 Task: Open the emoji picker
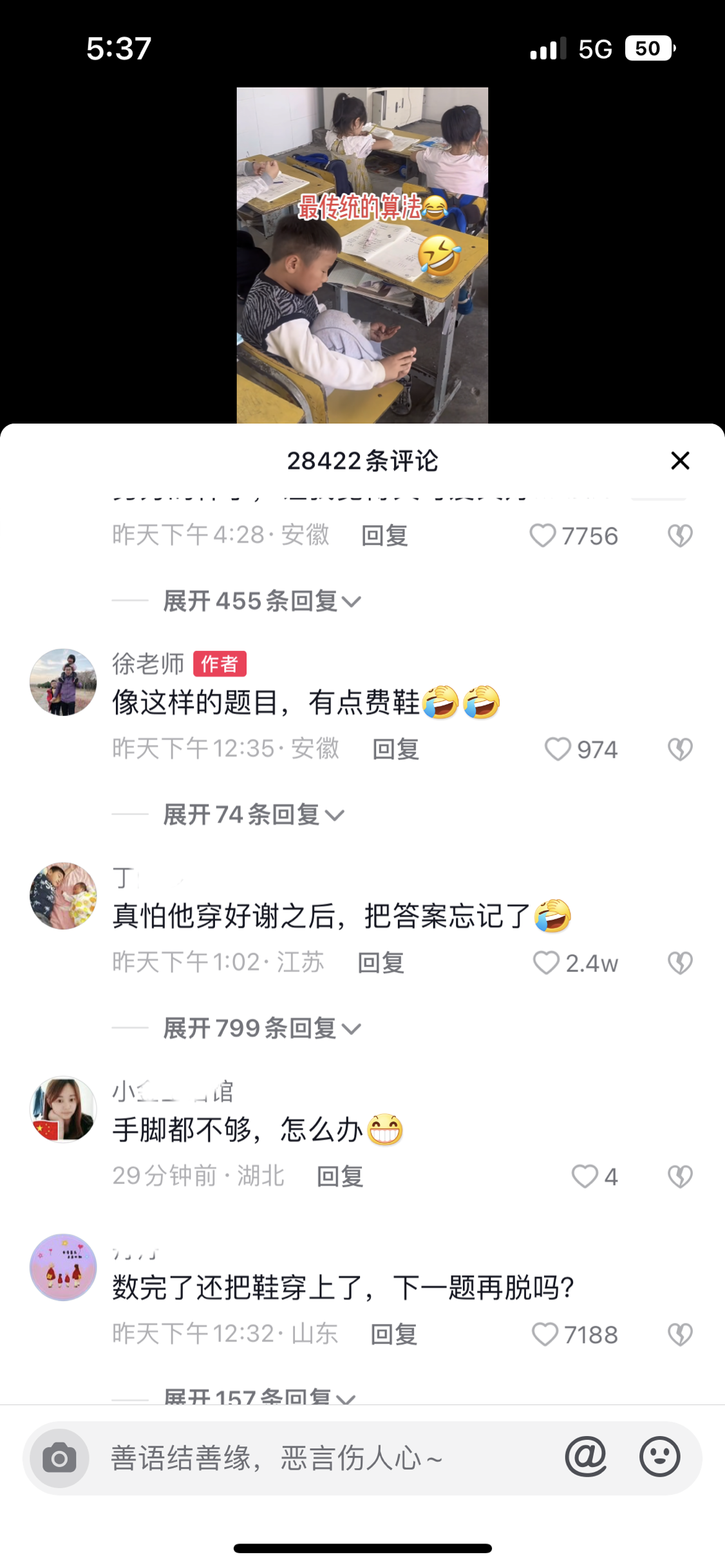click(x=659, y=1457)
